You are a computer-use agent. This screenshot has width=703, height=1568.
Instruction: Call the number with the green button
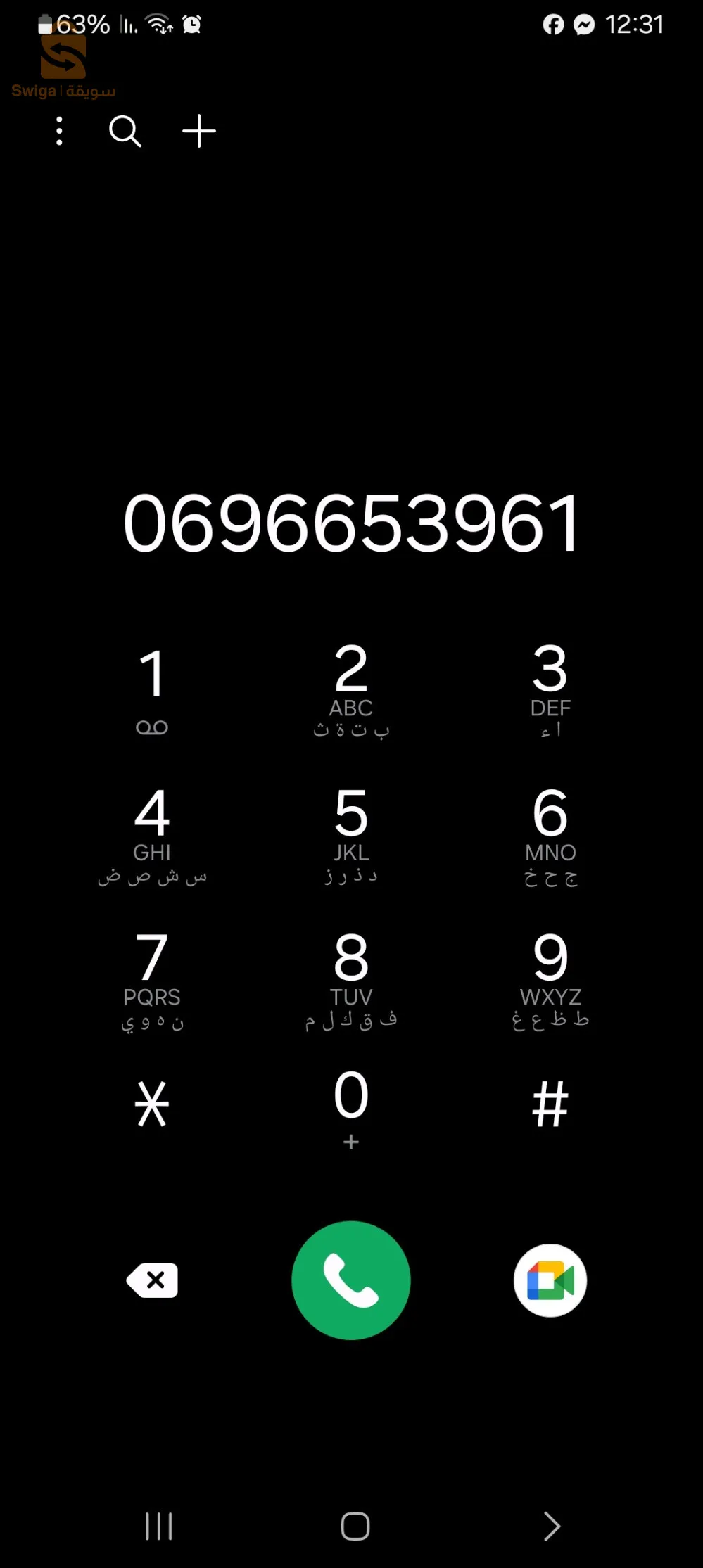coord(351,1280)
